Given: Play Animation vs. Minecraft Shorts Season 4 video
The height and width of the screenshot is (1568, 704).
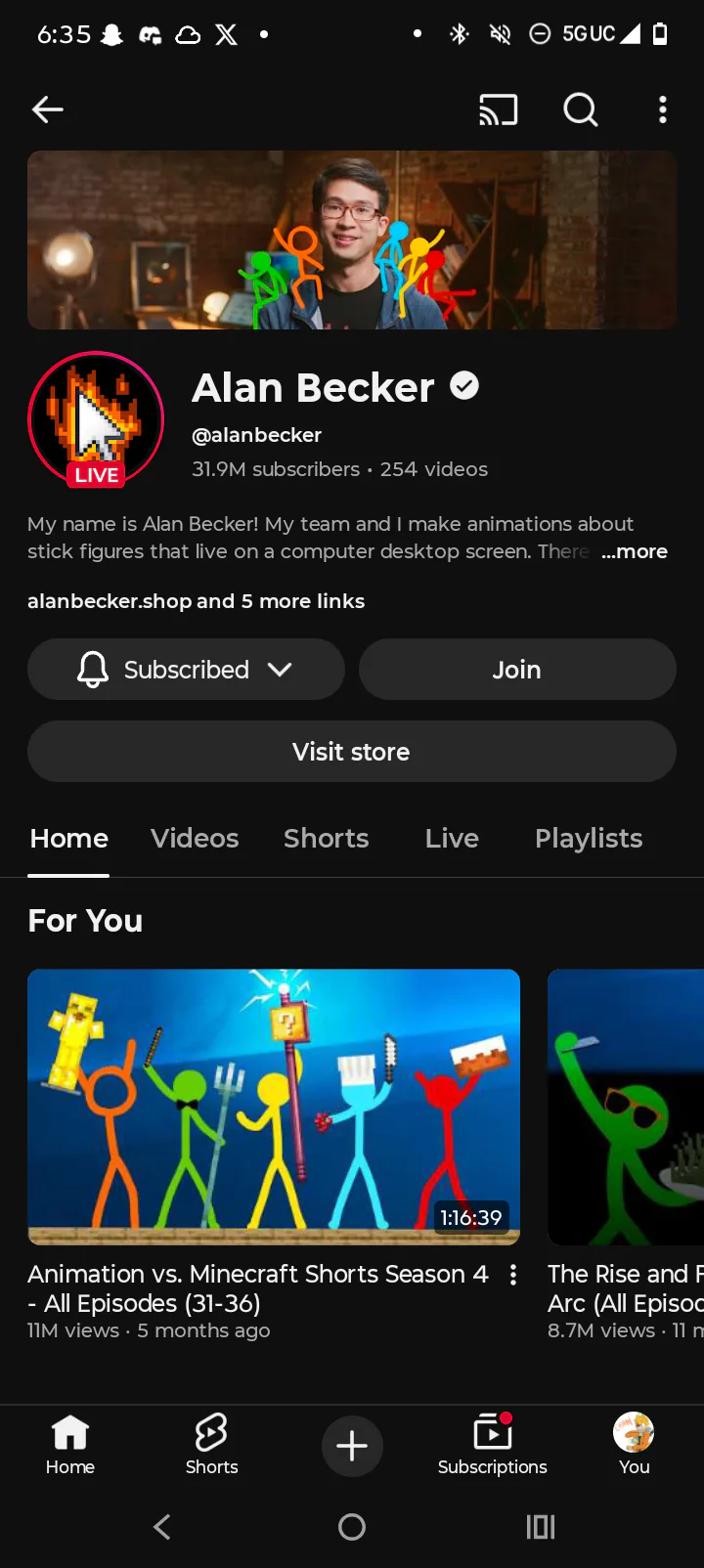Looking at the screenshot, I should tap(274, 1107).
